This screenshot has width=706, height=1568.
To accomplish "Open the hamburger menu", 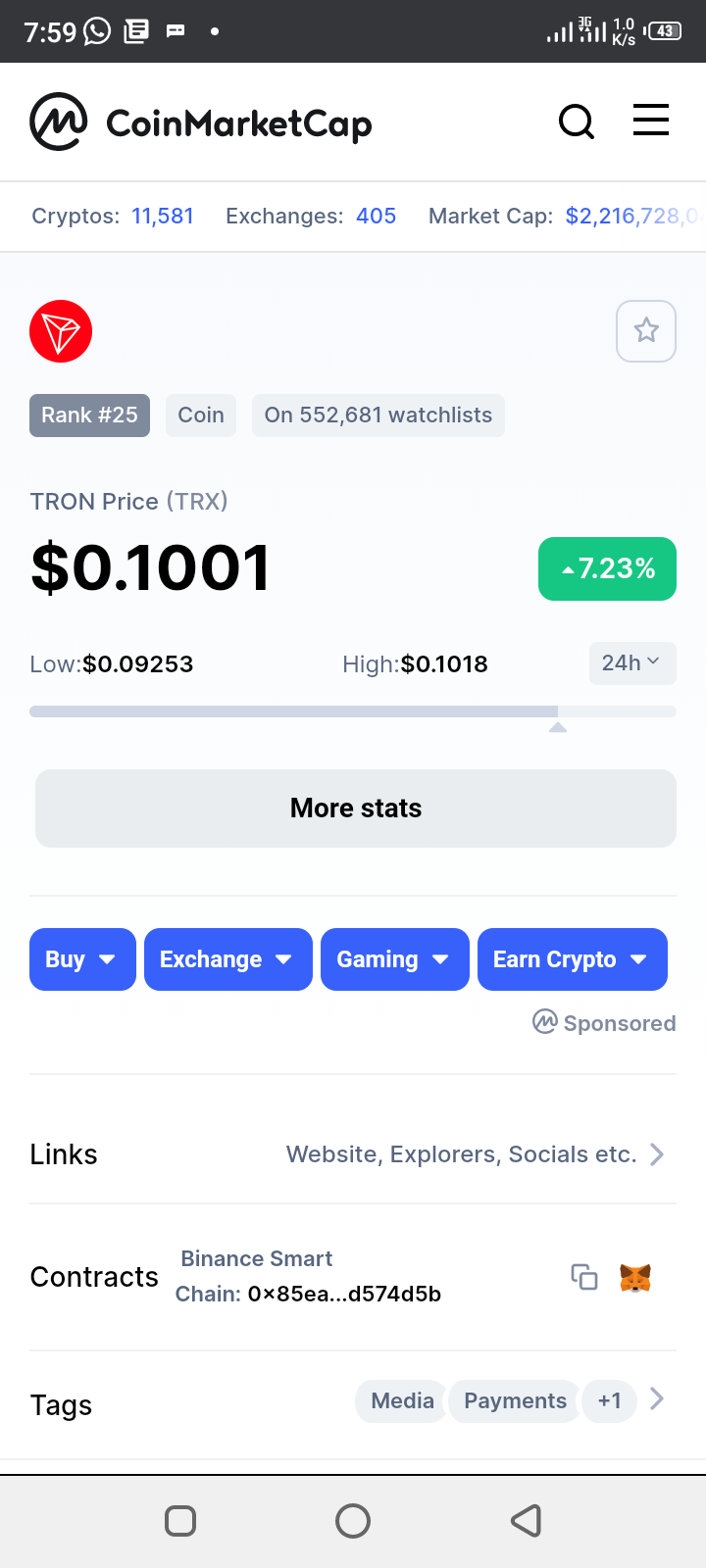I will [650, 121].
